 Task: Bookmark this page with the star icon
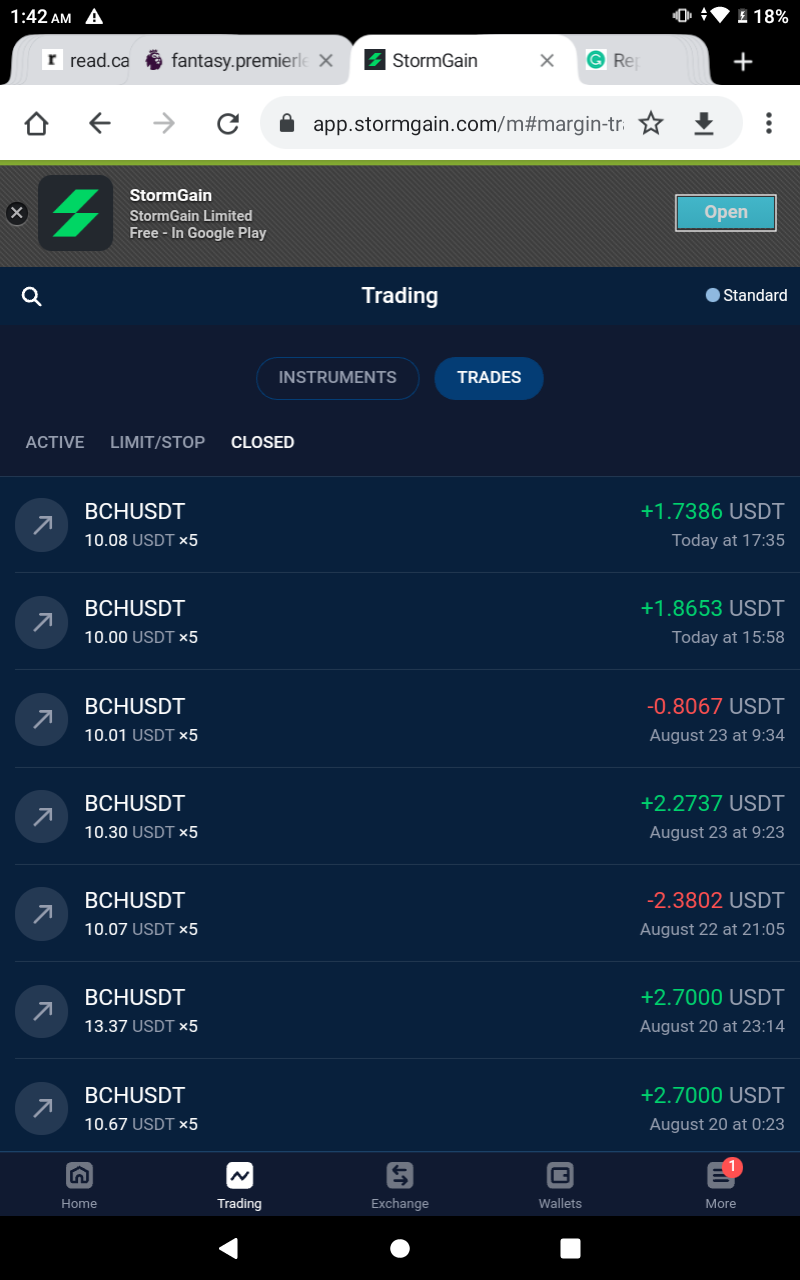pos(651,123)
